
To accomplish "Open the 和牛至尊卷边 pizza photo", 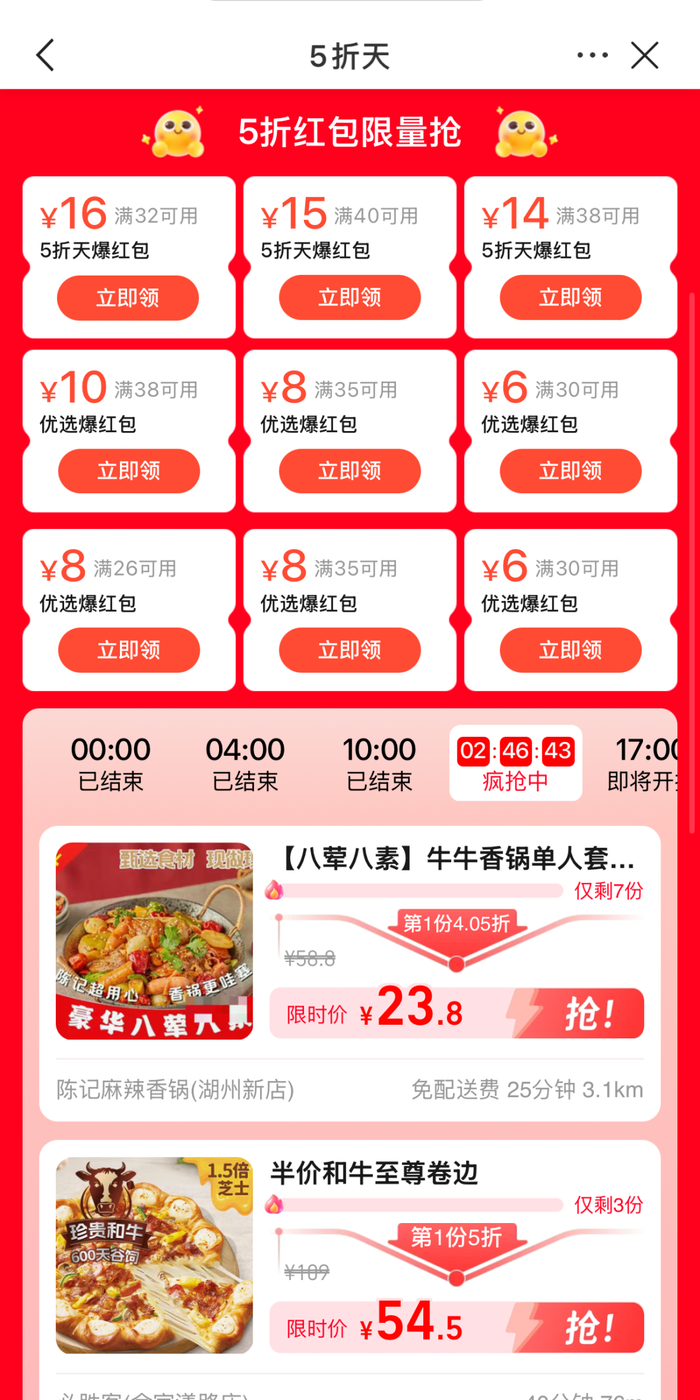I will pos(154,1255).
